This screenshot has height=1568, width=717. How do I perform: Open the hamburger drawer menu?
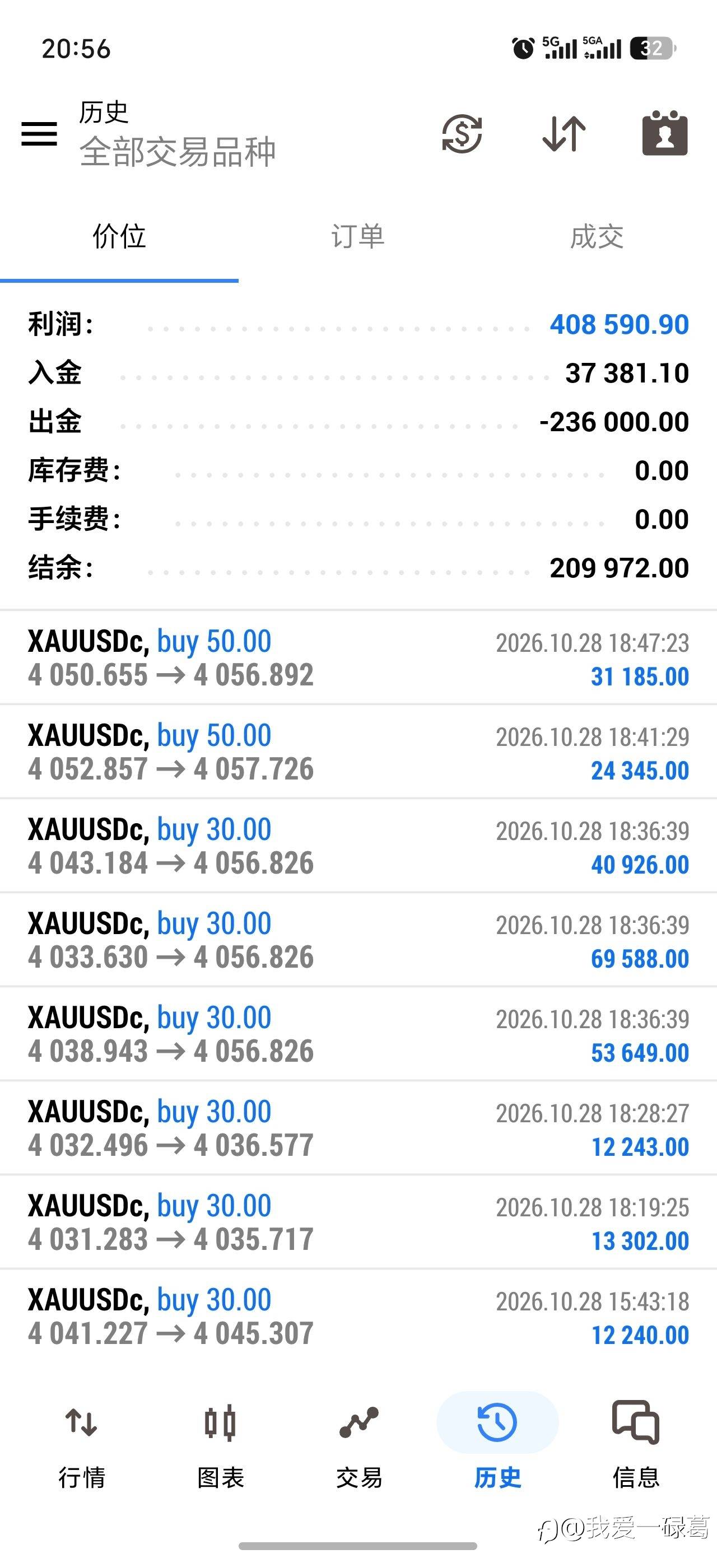(40, 134)
